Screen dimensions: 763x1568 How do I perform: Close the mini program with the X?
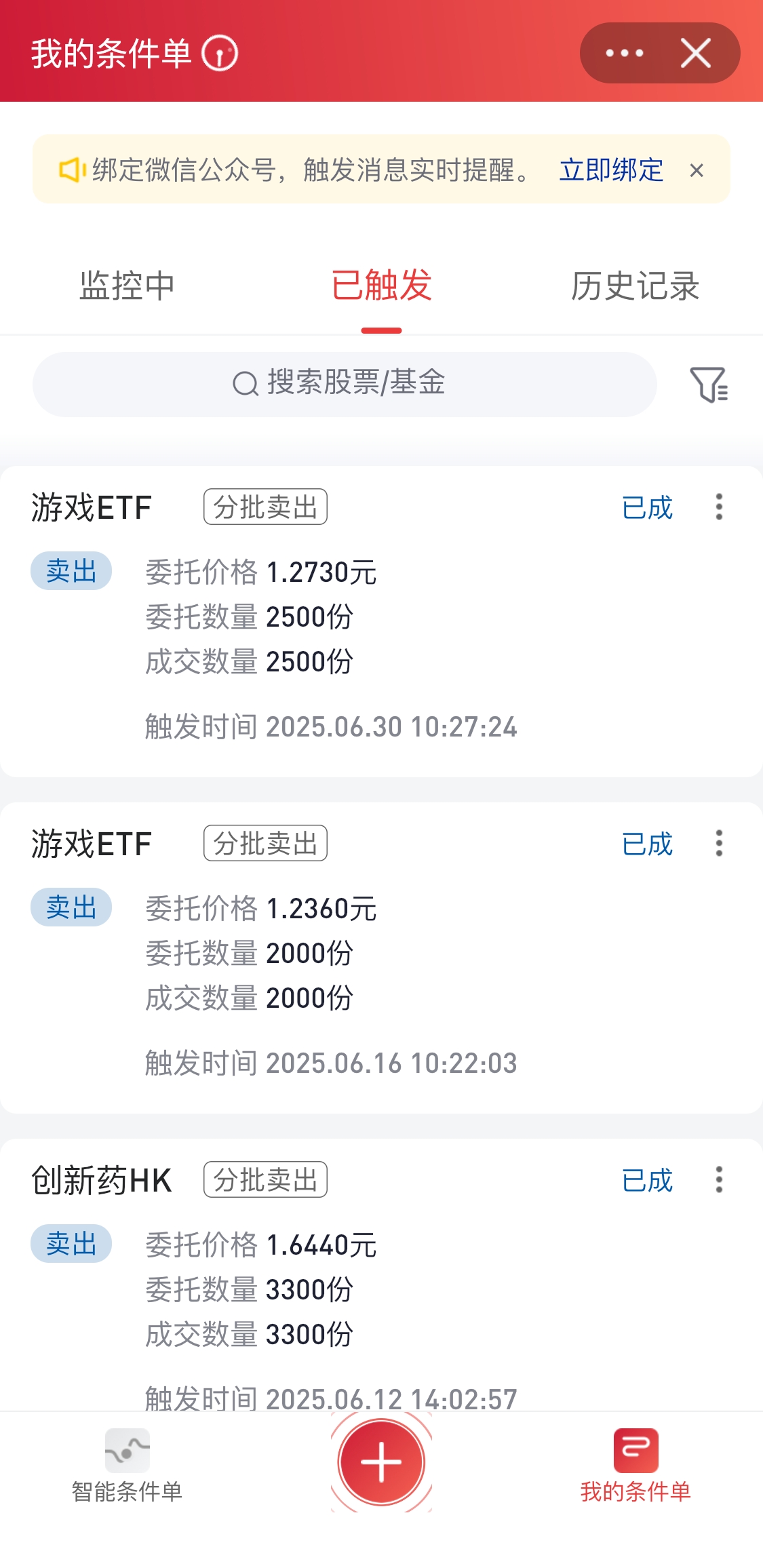[696, 53]
